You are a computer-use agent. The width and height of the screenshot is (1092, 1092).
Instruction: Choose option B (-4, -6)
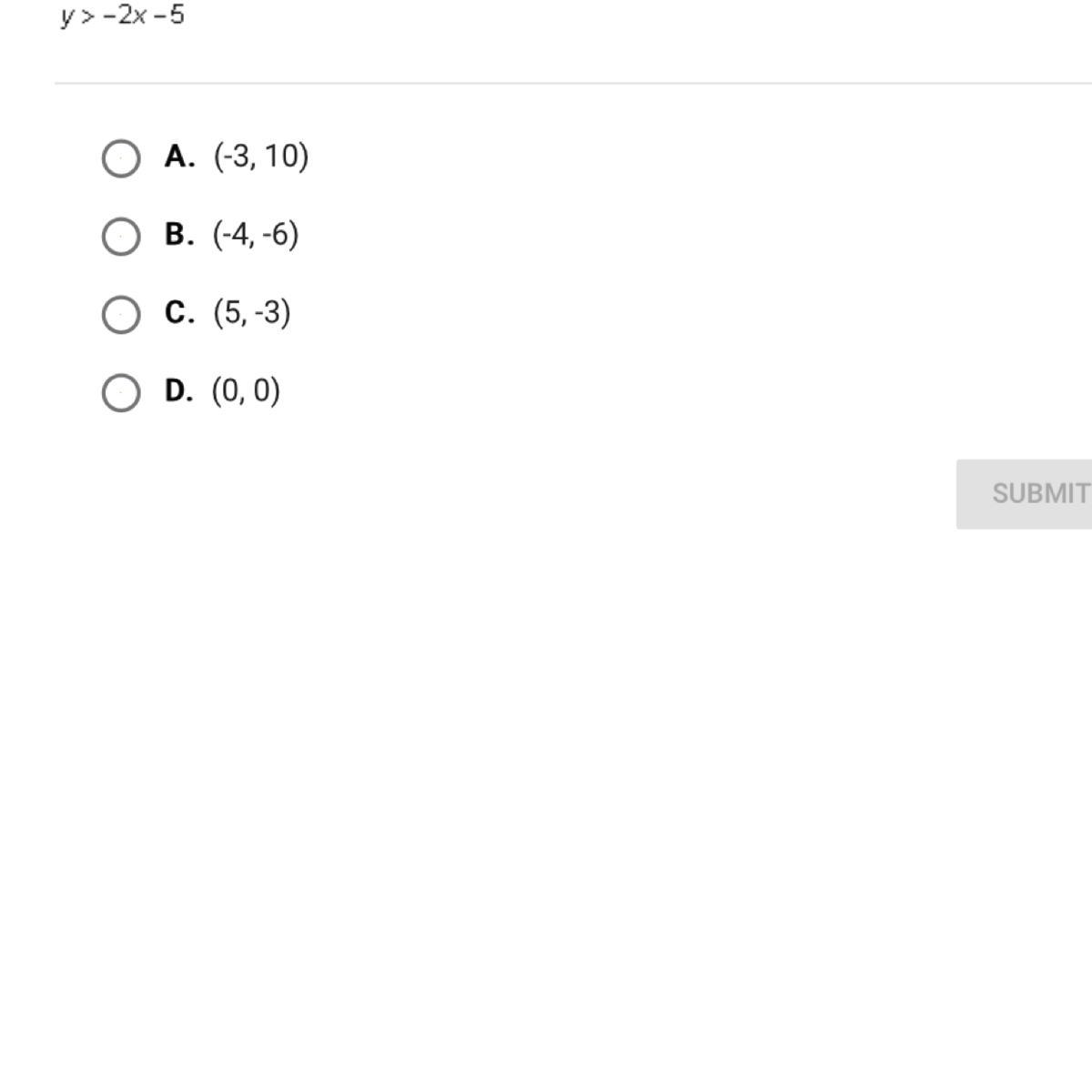point(121,237)
